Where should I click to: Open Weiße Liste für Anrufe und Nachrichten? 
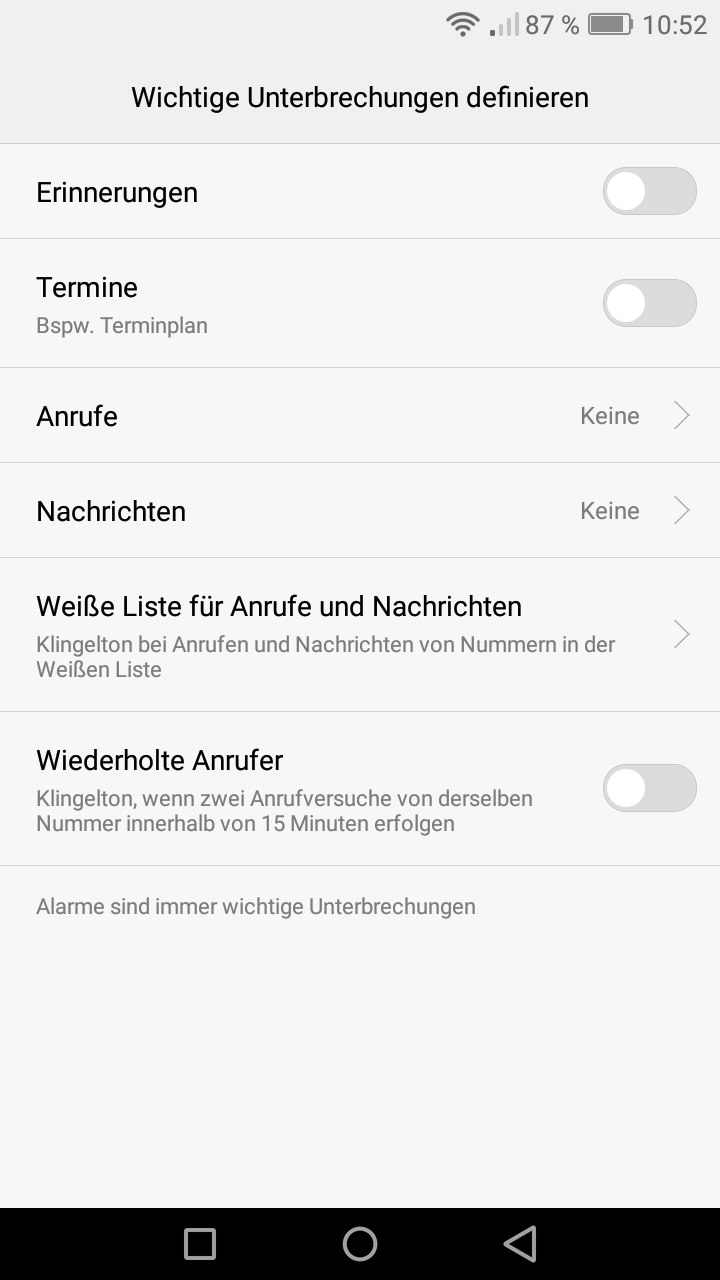click(x=360, y=634)
